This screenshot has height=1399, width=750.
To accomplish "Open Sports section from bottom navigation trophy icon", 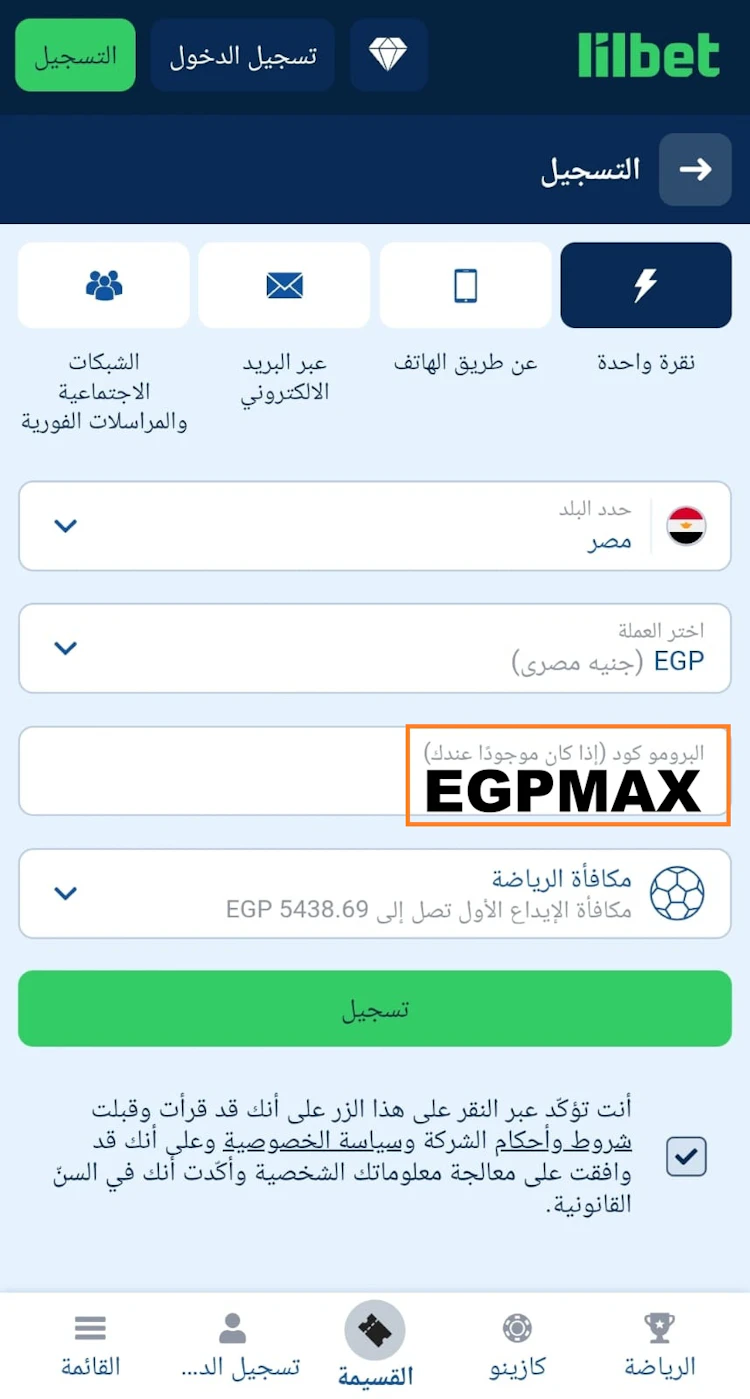I will click(x=660, y=1327).
